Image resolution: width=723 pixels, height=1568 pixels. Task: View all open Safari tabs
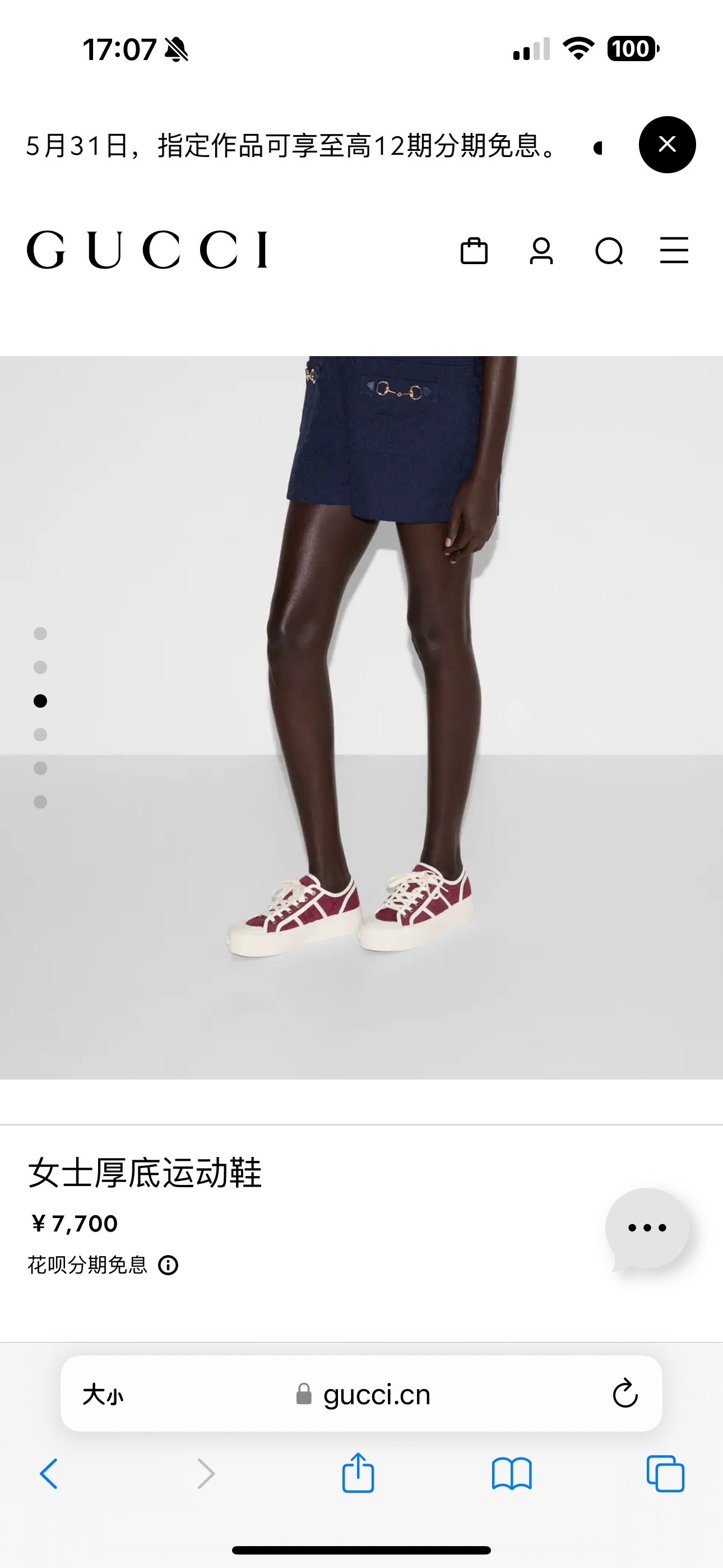tap(665, 1474)
